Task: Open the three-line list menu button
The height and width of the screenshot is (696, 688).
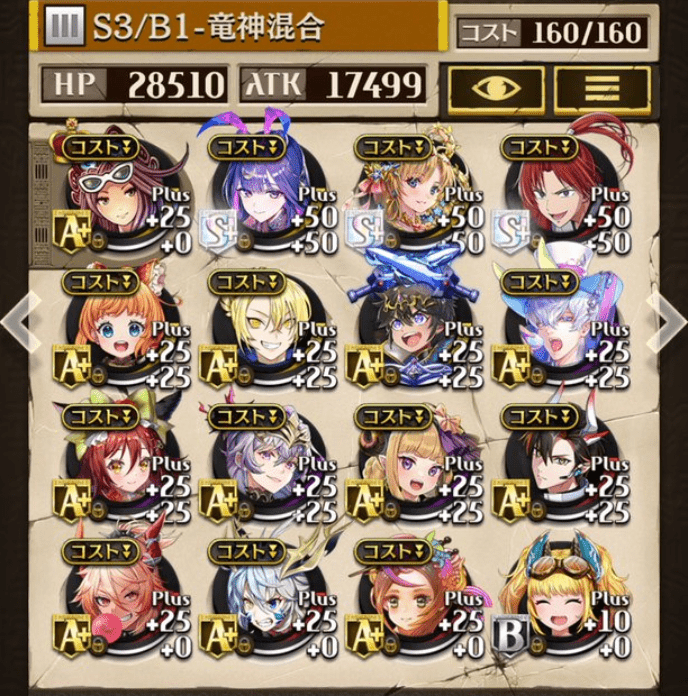Action: click(602, 88)
